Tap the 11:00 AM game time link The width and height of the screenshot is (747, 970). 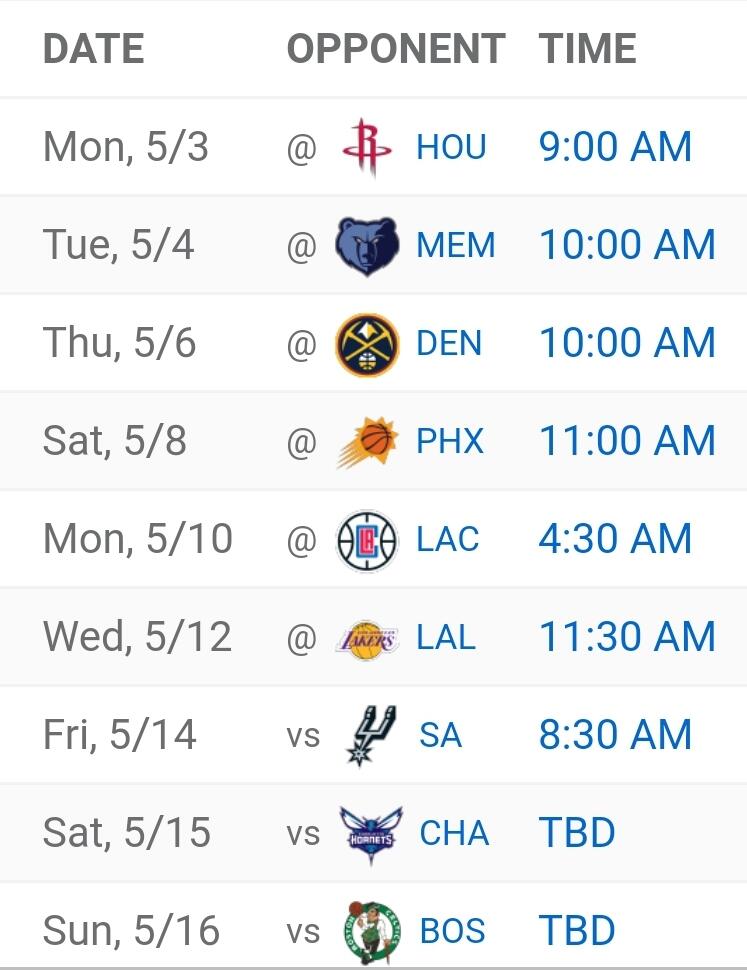tap(627, 440)
